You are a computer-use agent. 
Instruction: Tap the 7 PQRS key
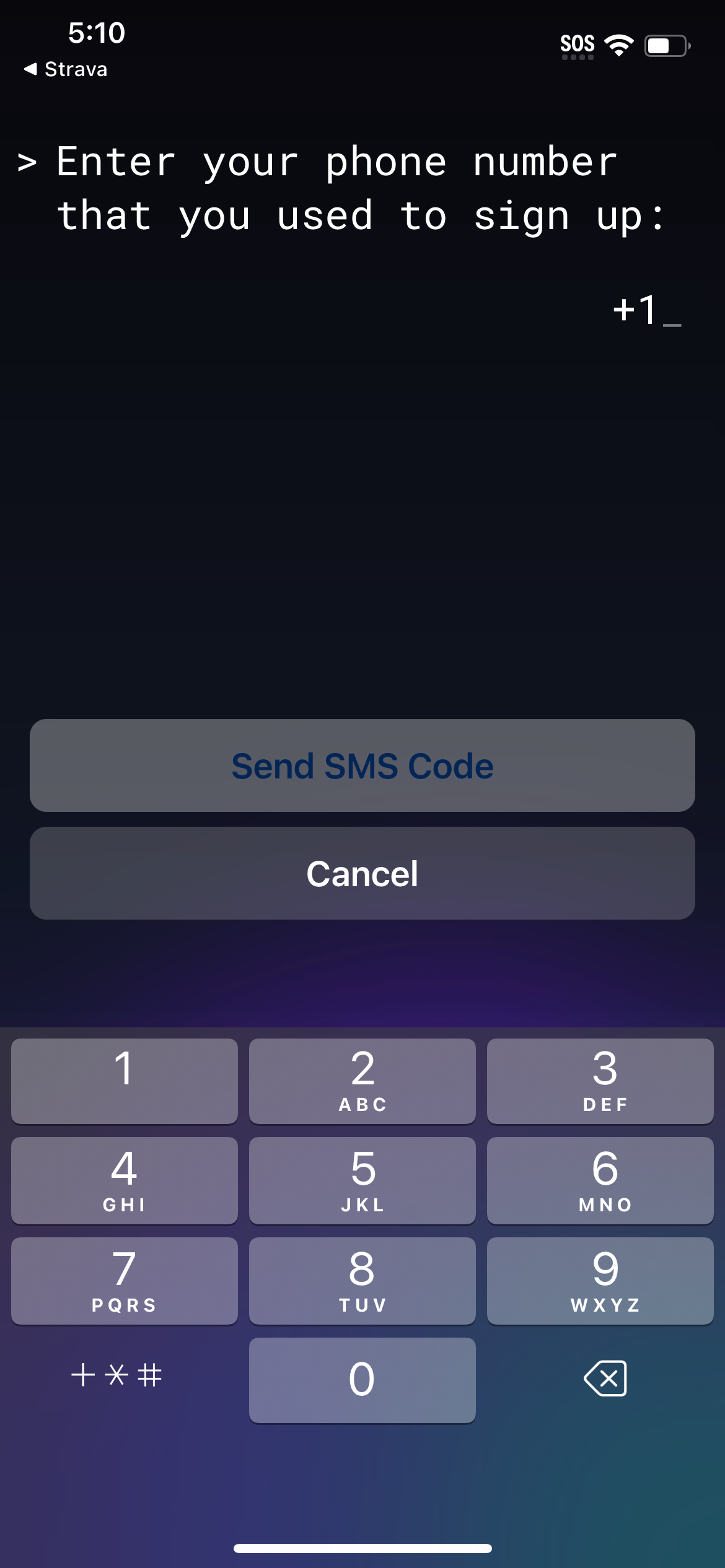(123, 1280)
